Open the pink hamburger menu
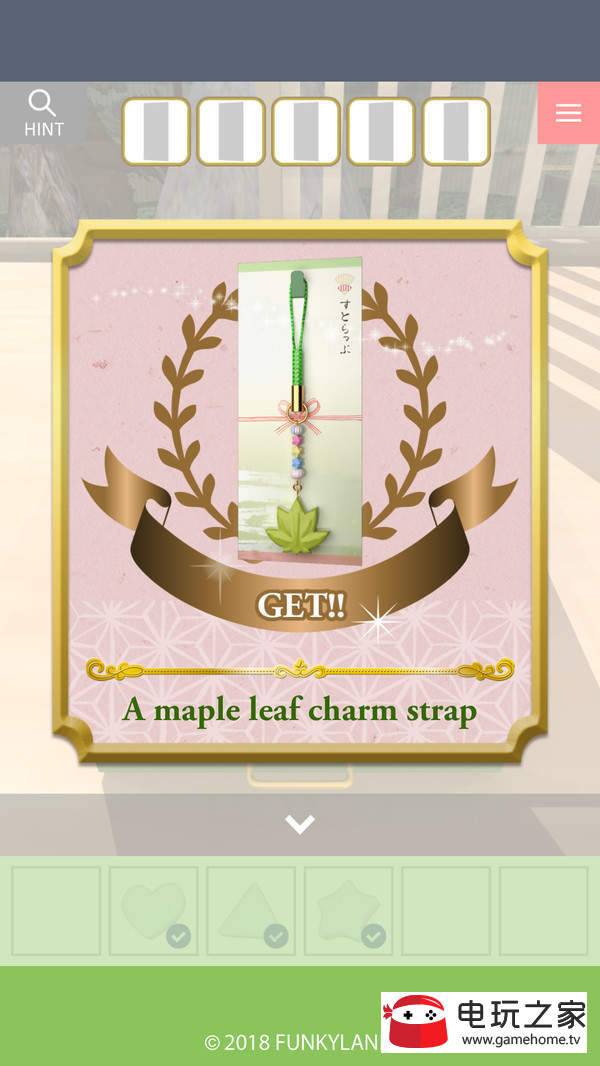 pos(568,114)
